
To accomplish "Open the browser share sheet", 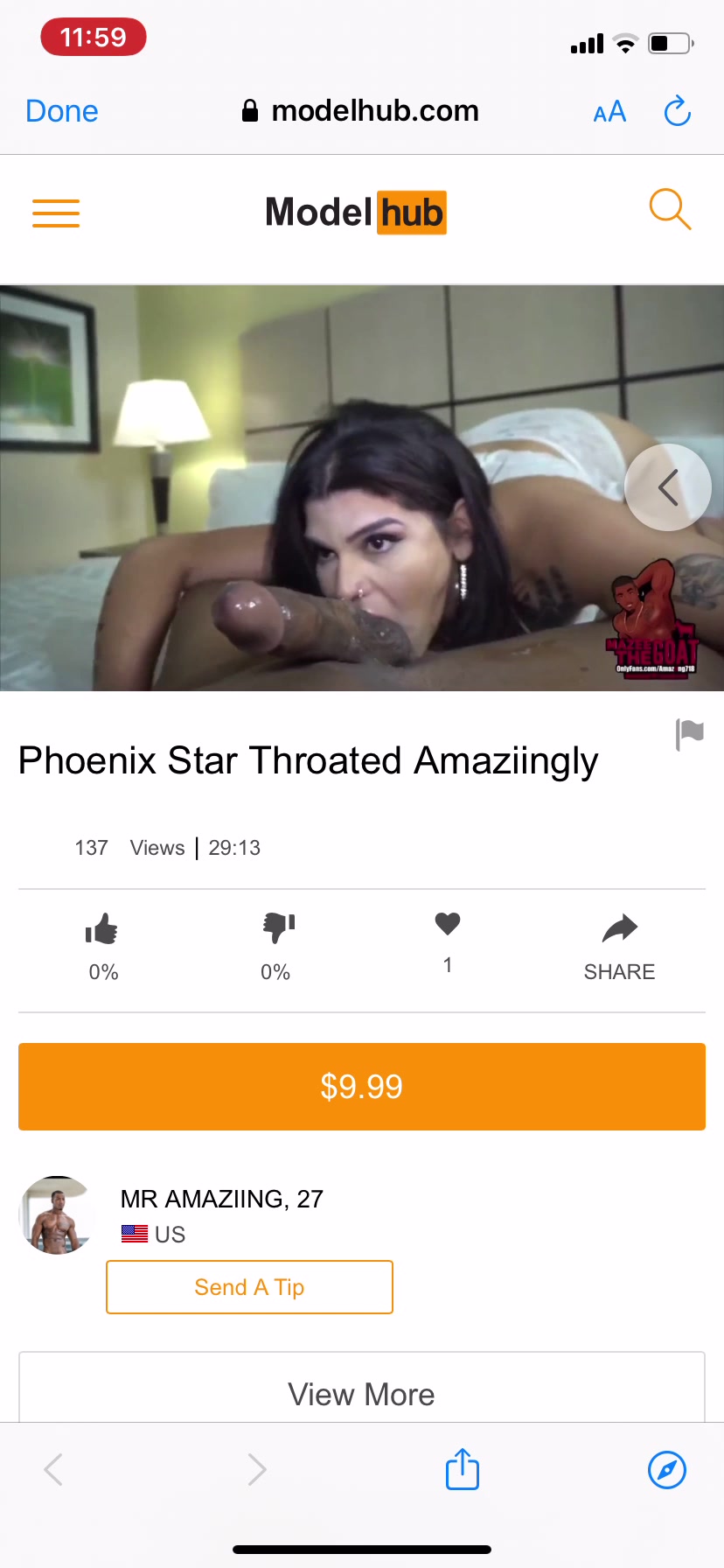I will coord(463,1469).
